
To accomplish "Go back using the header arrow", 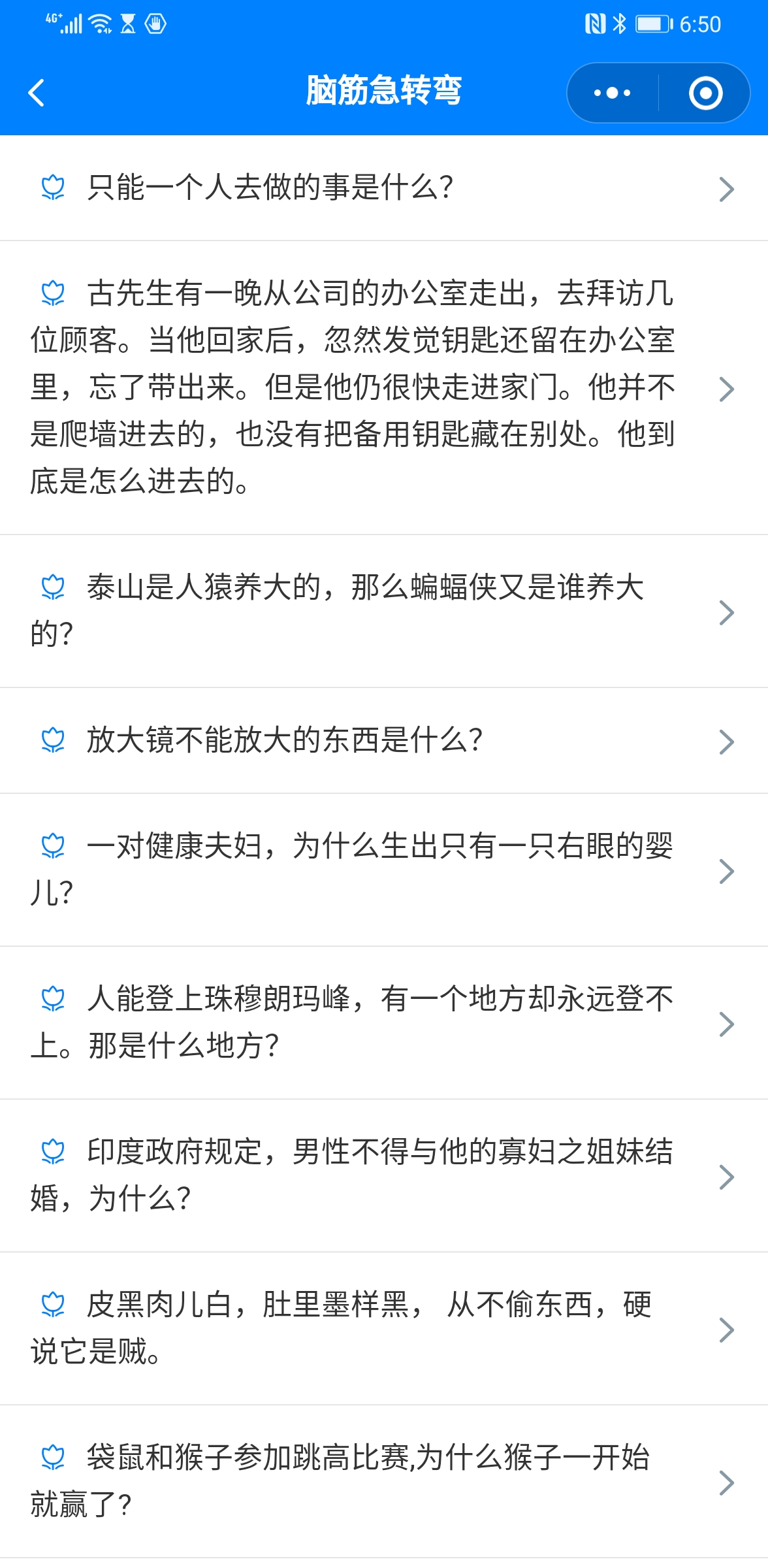I will (37, 92).
